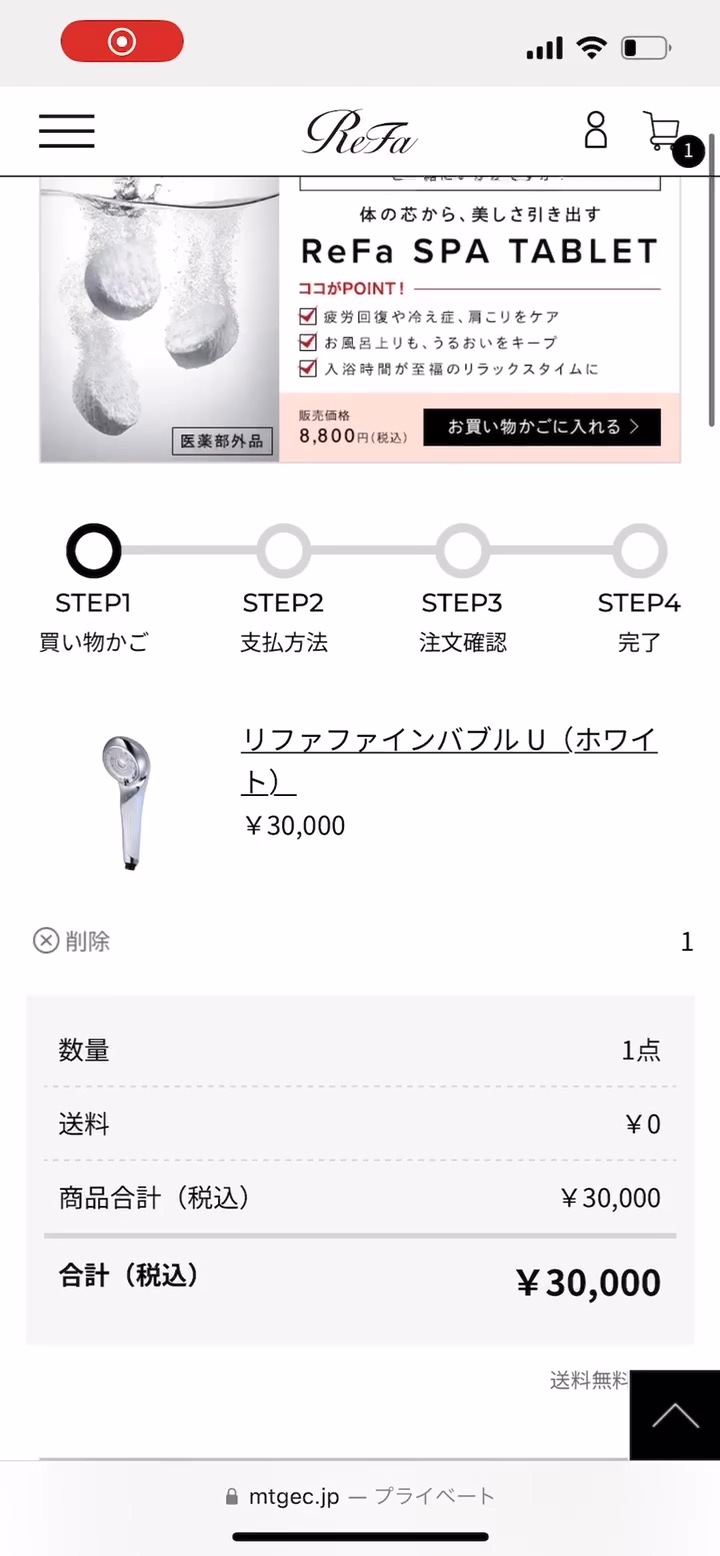The width and height of the screenshot is (720, 1556).
Task: Switch to STEP2 支払方法
Action: [x=283, y=550]
